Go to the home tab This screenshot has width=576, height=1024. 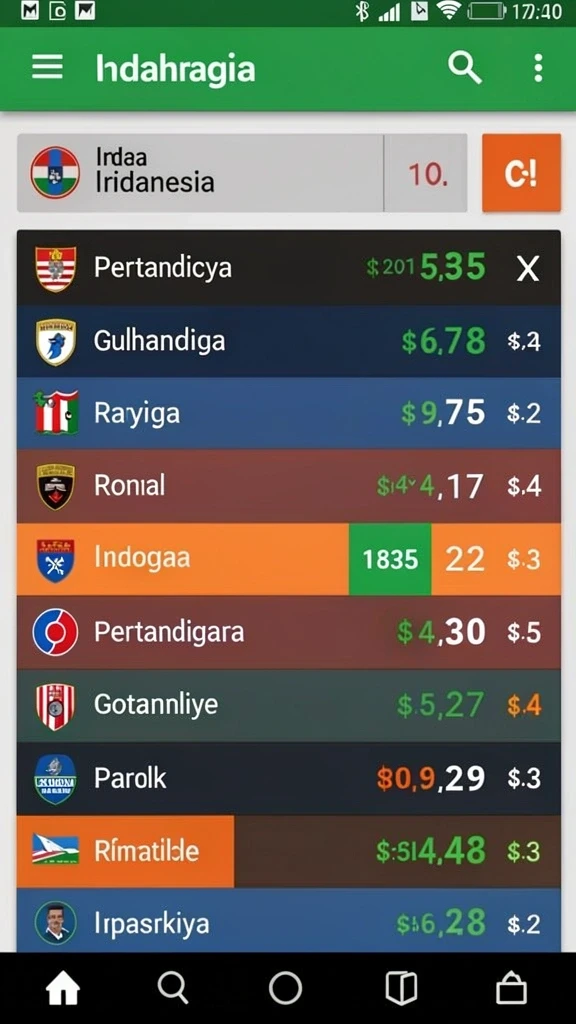pyautogui.click(x=63, y=988)
